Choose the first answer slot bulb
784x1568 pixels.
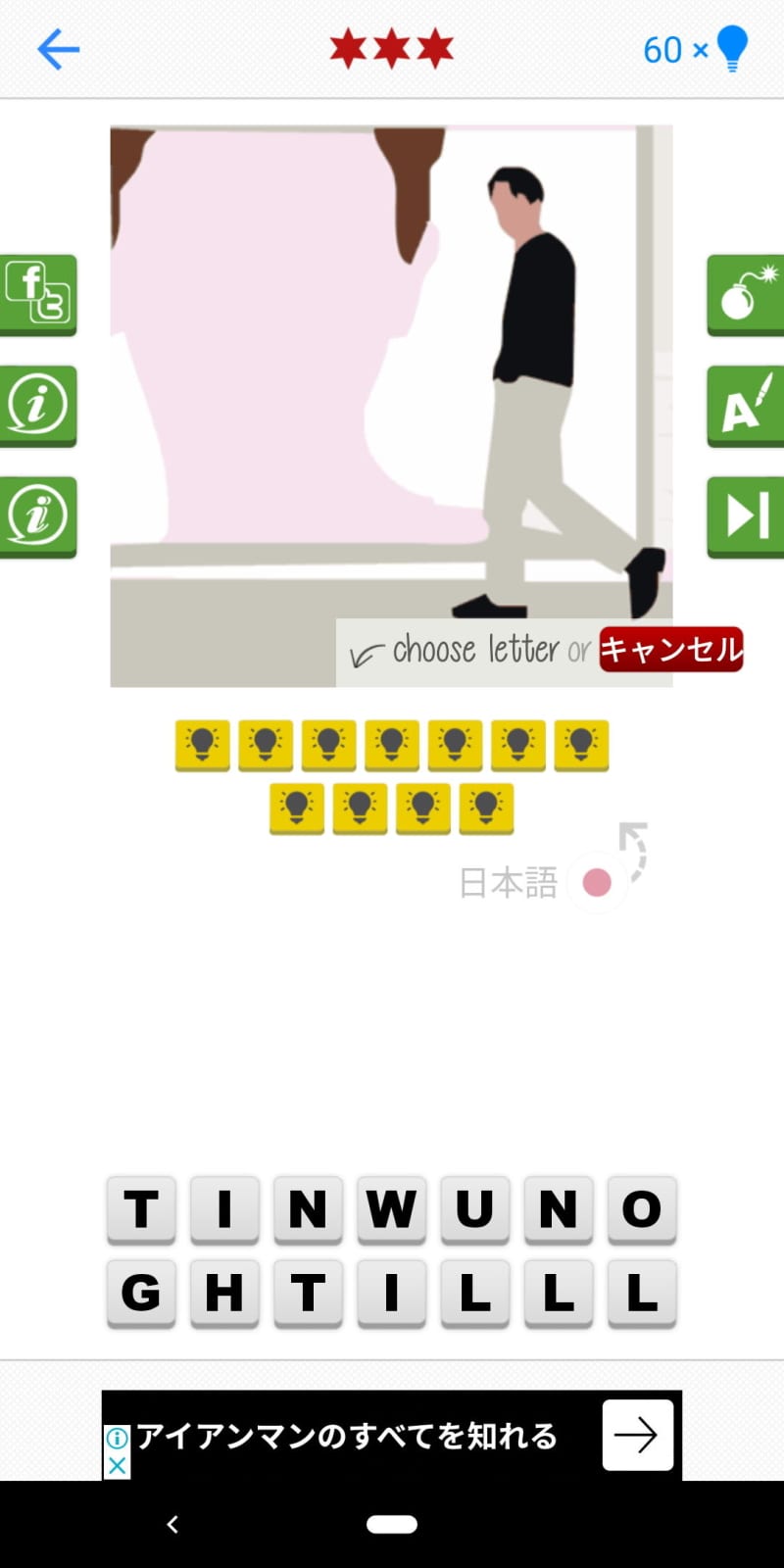pyautogui.click(x=203, y=745)
